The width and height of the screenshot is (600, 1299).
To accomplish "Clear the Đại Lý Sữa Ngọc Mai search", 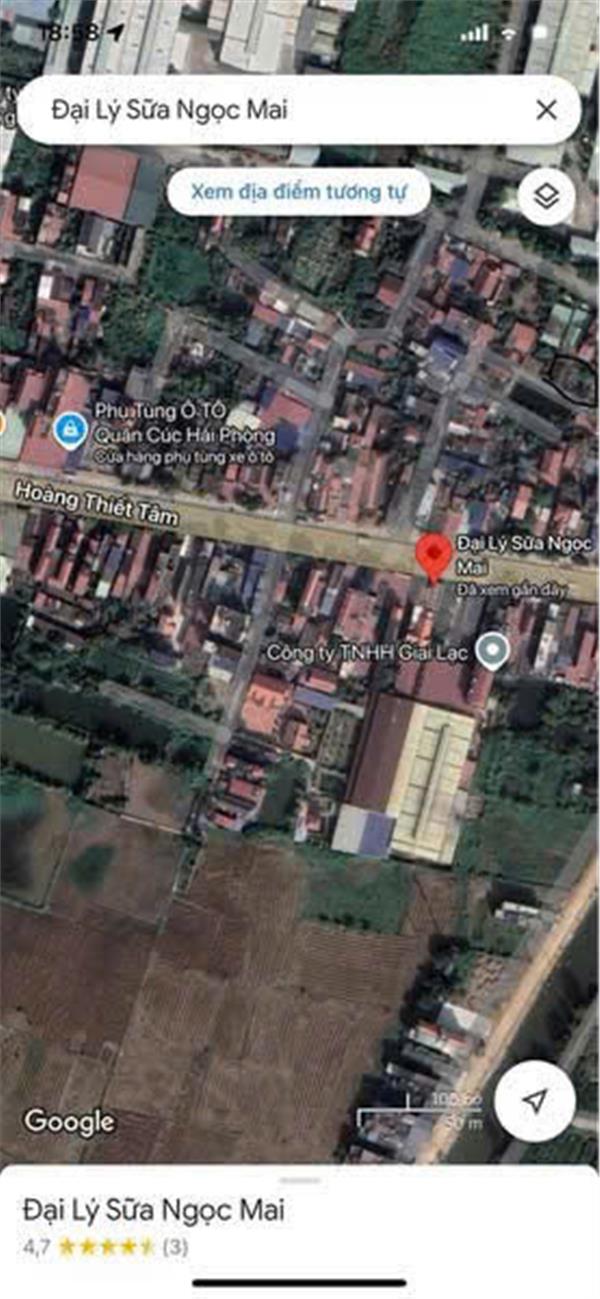I will 546,110.
